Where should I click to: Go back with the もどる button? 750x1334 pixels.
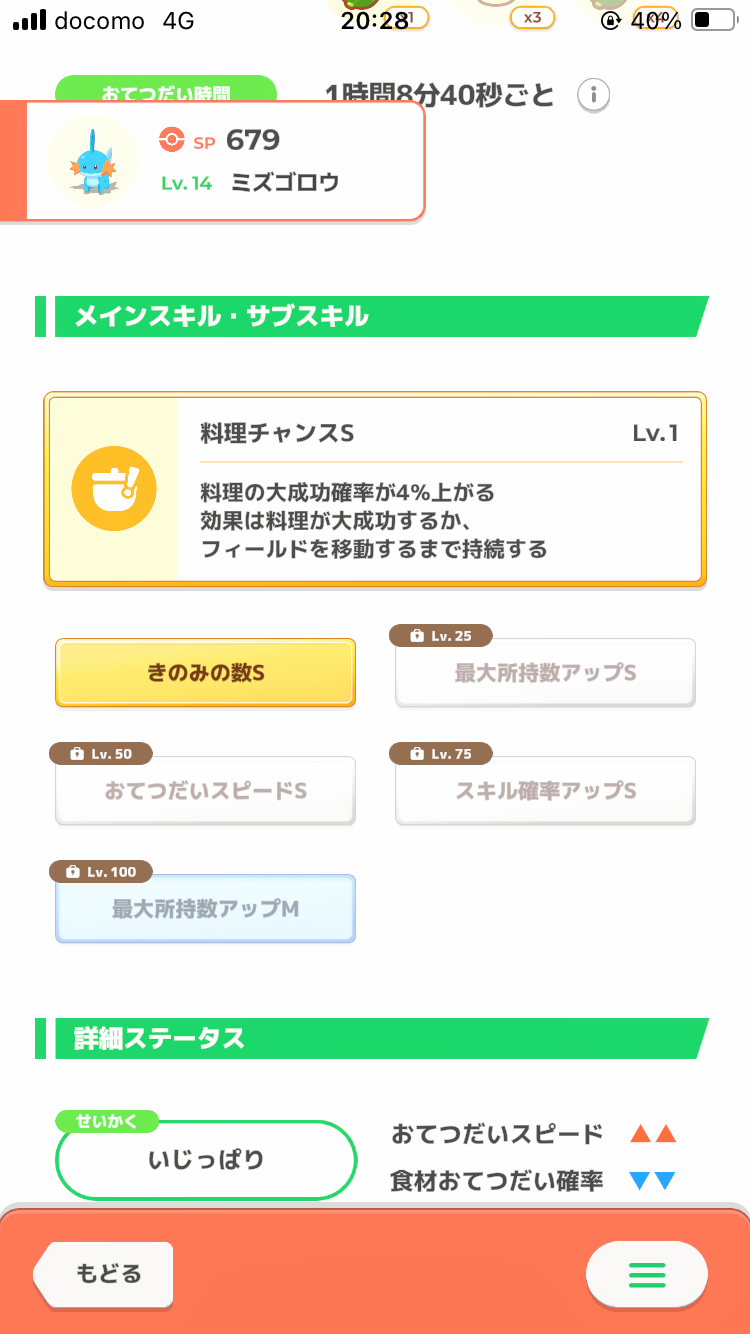103,1273
